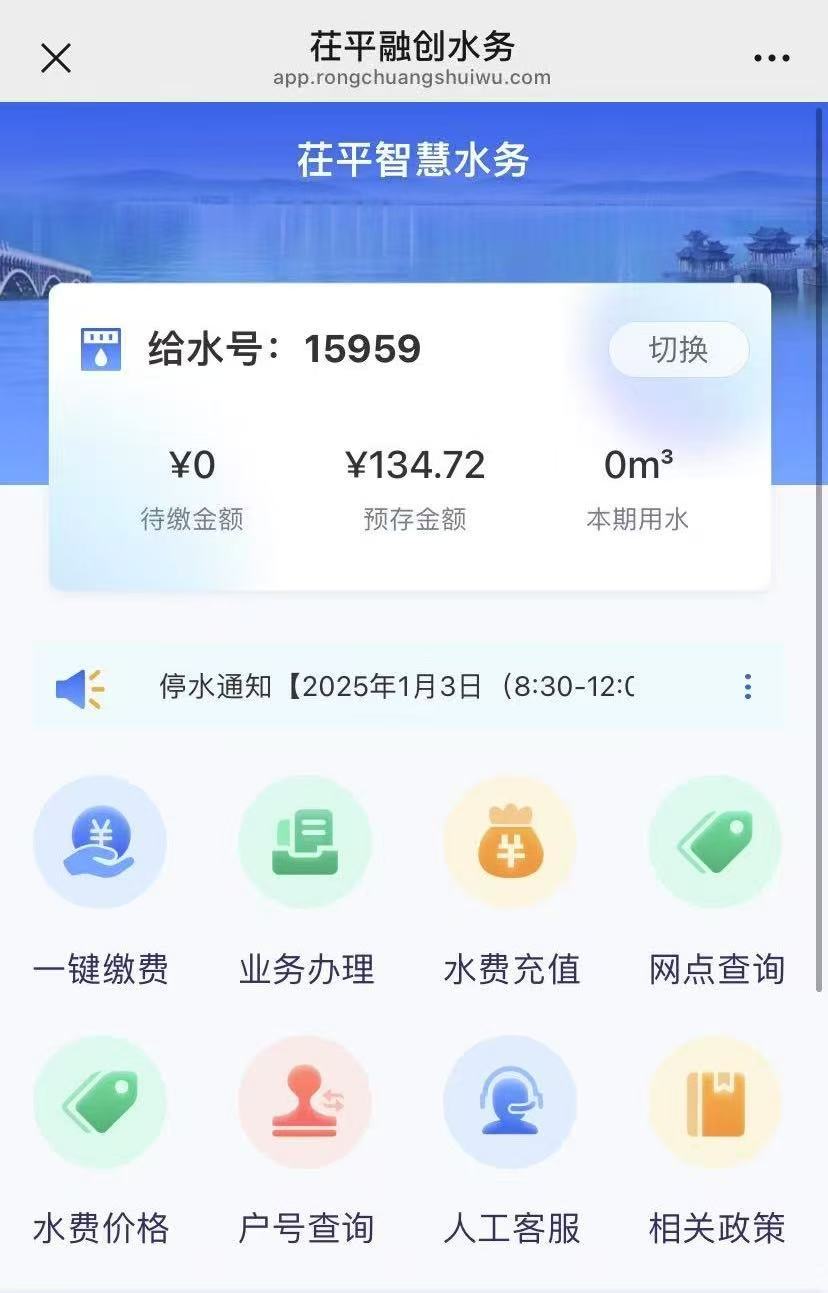This screenshot has width=828, height=1293.
Task: View 水费价格 water pricing
Action: [100, 1103]
